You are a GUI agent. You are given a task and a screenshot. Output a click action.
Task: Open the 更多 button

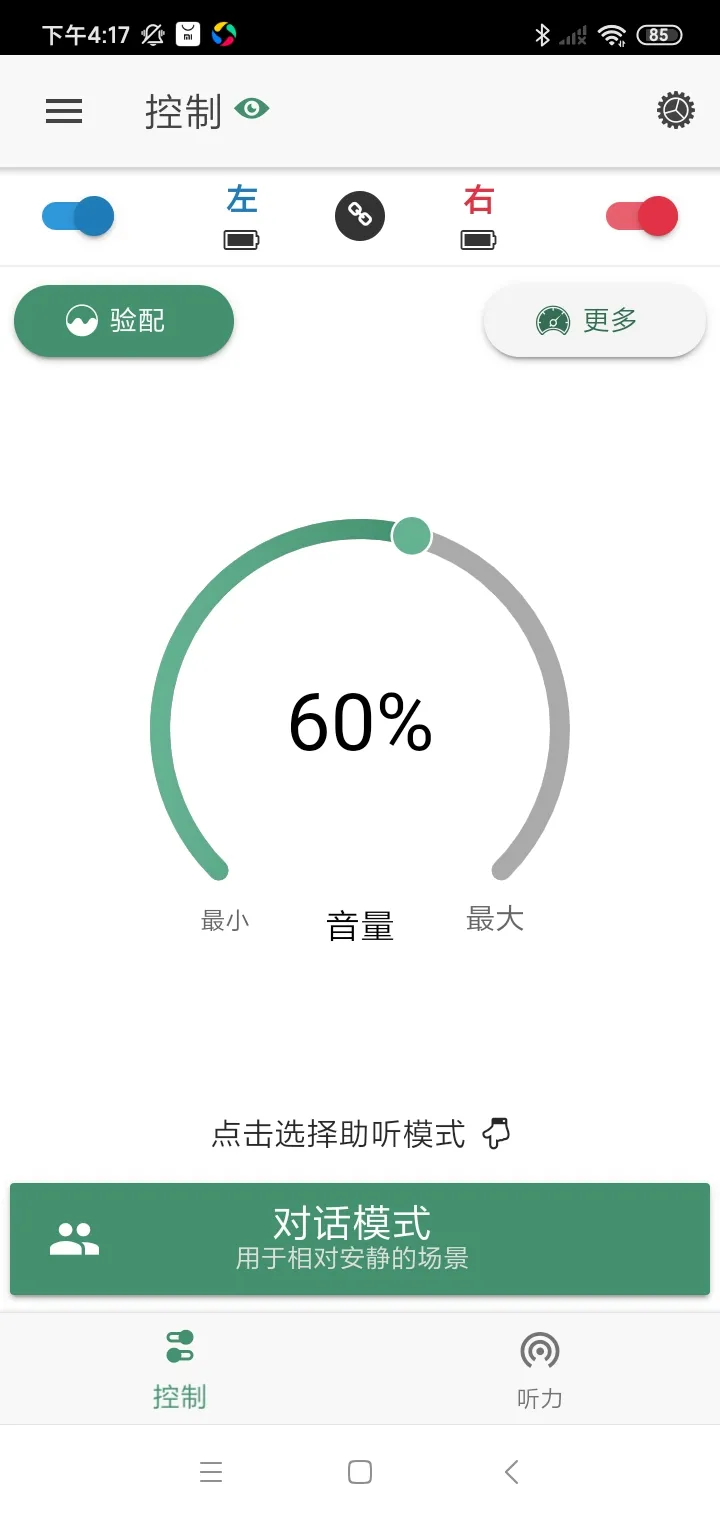pyautogui.click(x=595, y=321)
